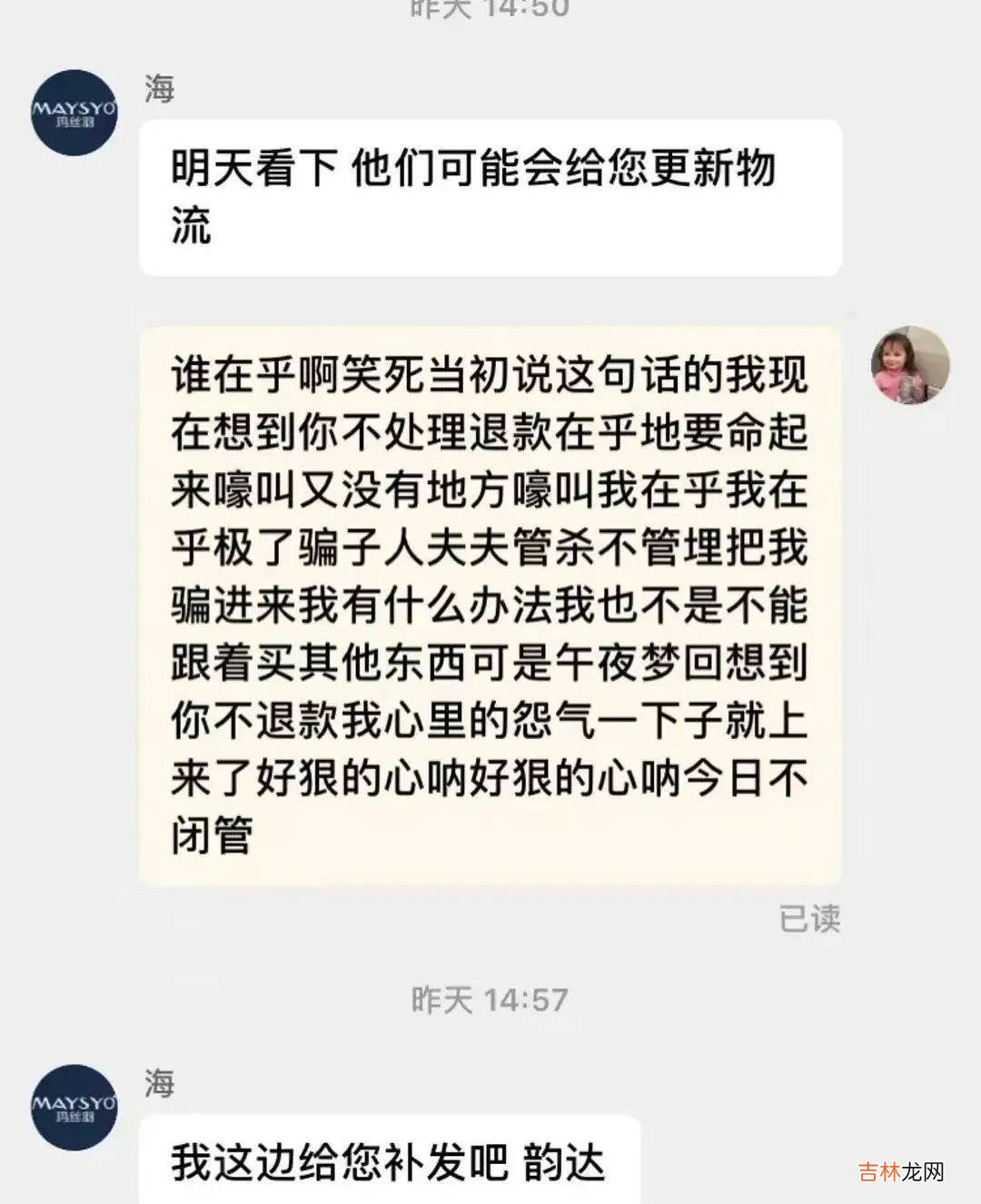
Task: Open 海's avatar beside the 明天看下 message
Action: (74, 113)
